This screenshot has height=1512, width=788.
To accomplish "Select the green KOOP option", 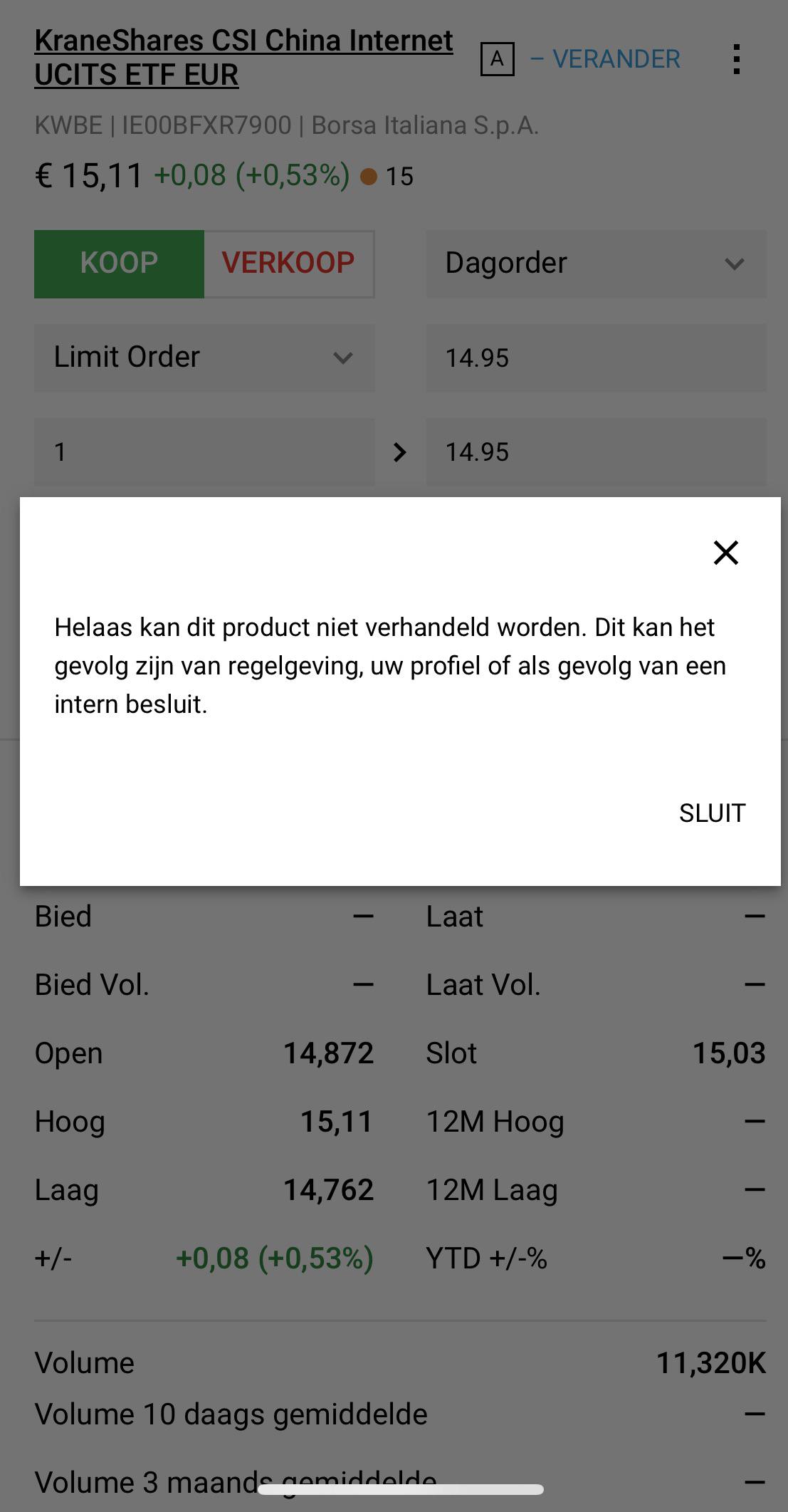I will pos(119,264).
